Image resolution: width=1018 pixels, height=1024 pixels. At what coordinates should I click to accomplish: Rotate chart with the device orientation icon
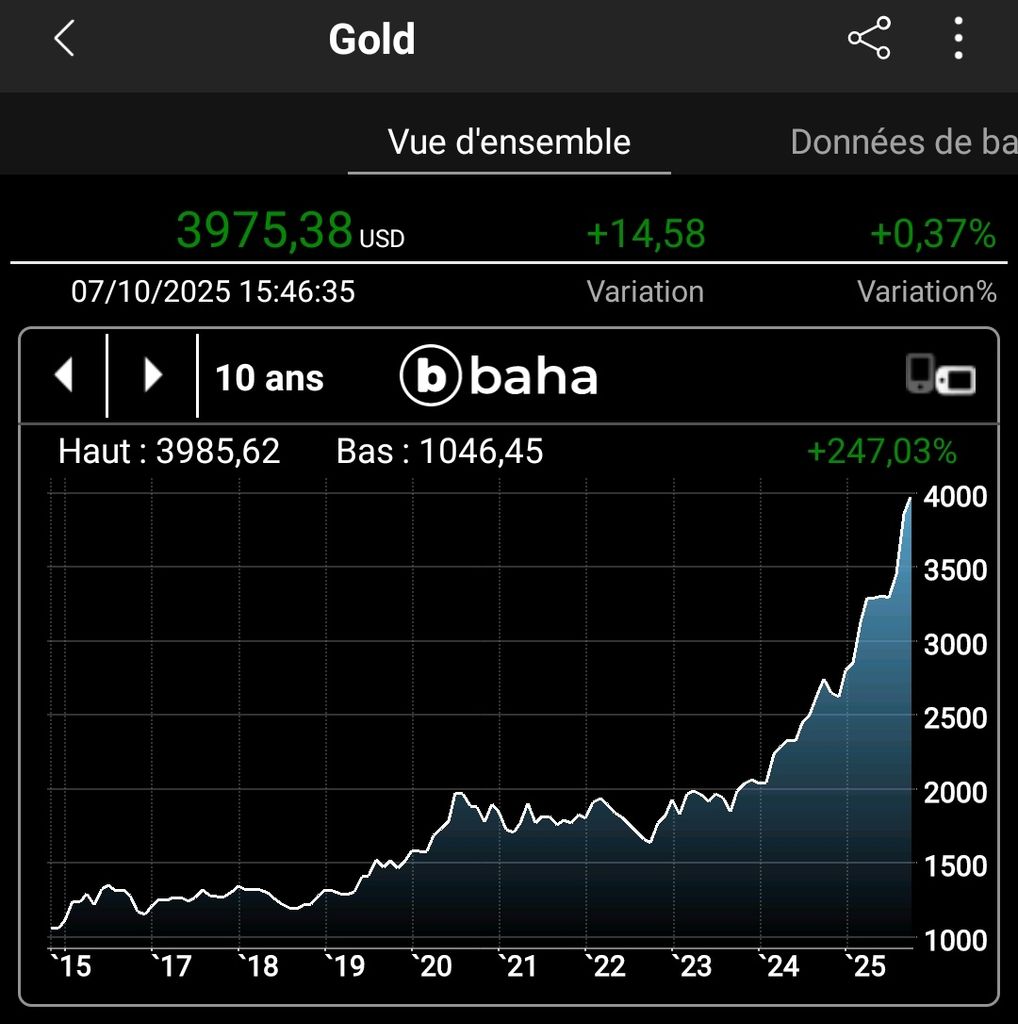coord(940,376)
